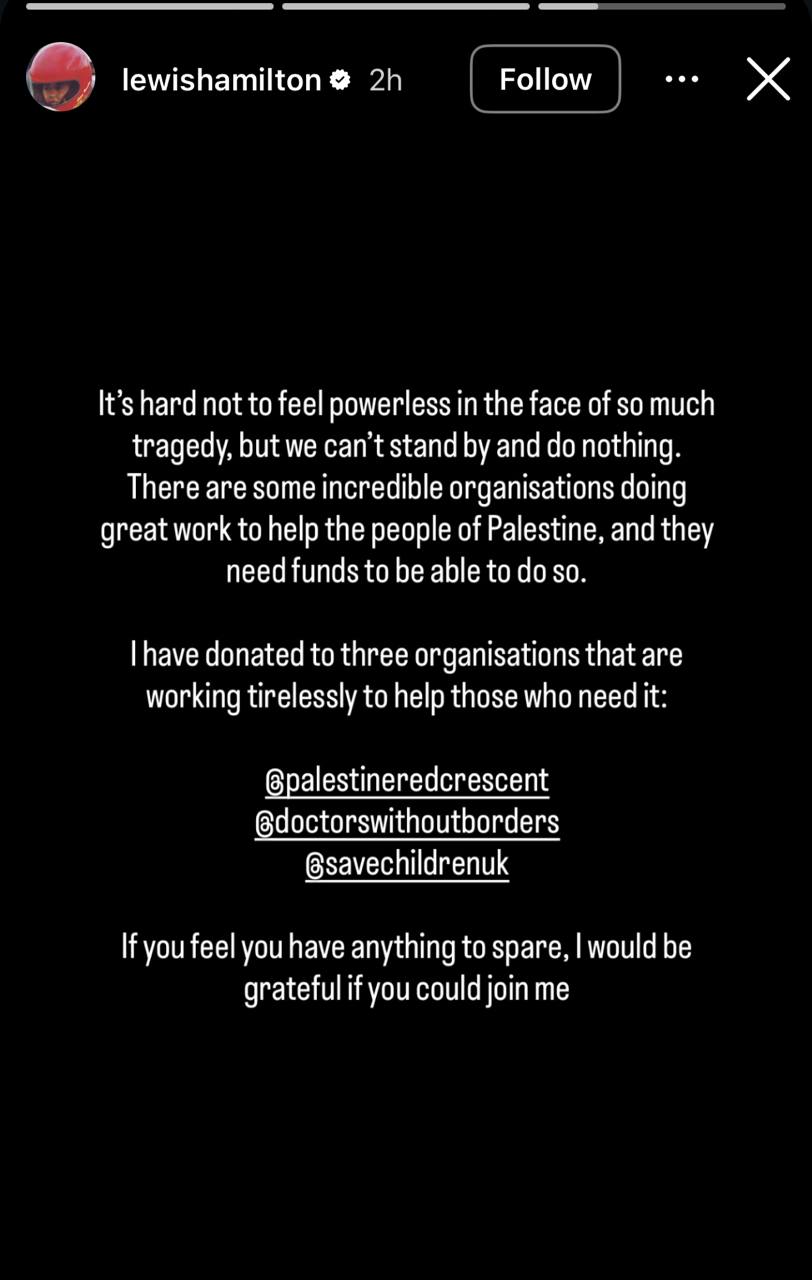The height and width of the screenshot is (1280, 812).
Task: Open the three-dot story options menu
Action: pyautogui.click(x=682, y=79)
